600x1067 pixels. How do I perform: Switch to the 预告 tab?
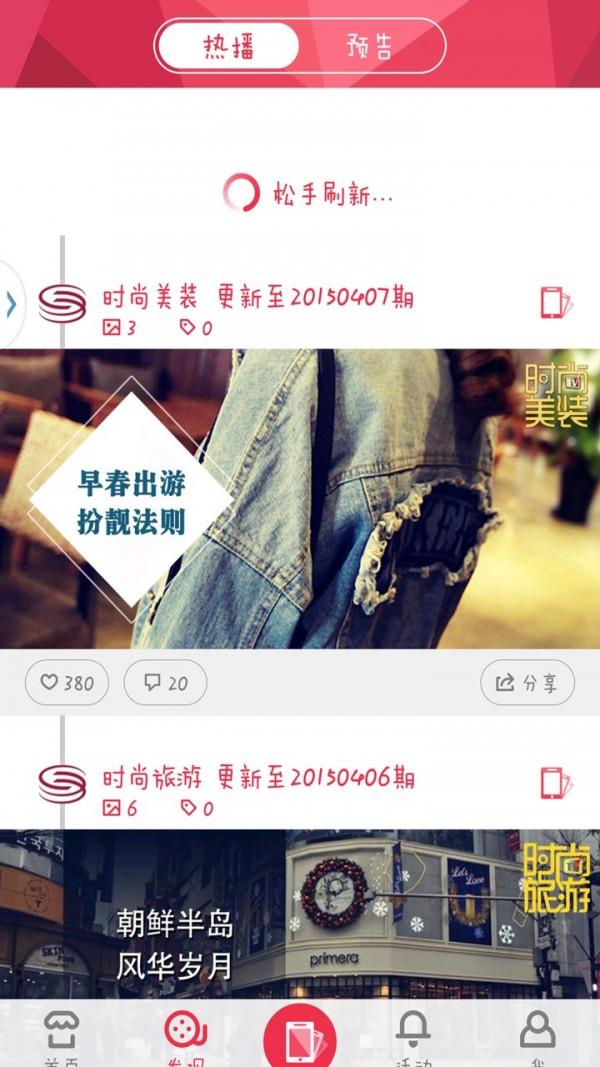370,46
